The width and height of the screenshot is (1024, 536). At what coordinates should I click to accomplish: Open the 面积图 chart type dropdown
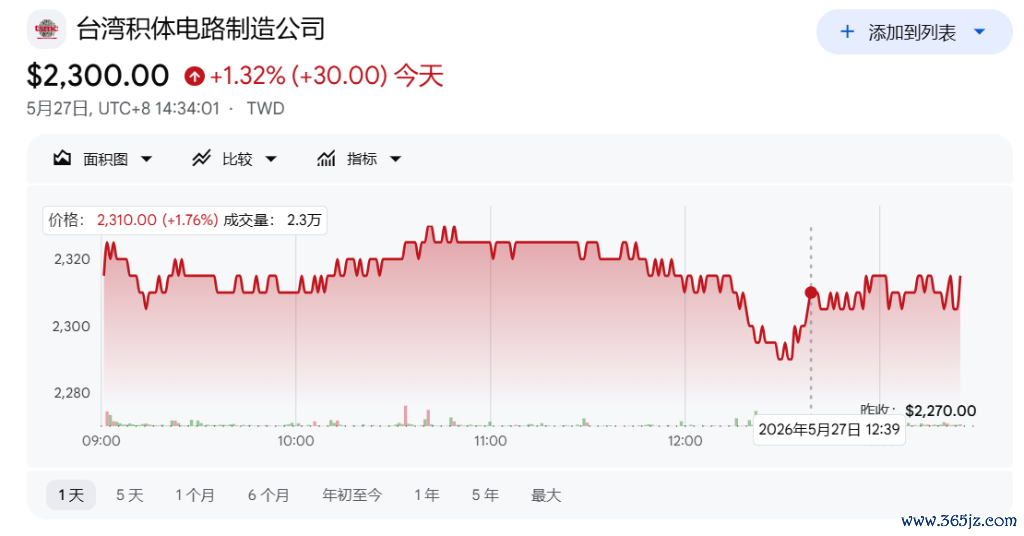(x=103, y=159)
